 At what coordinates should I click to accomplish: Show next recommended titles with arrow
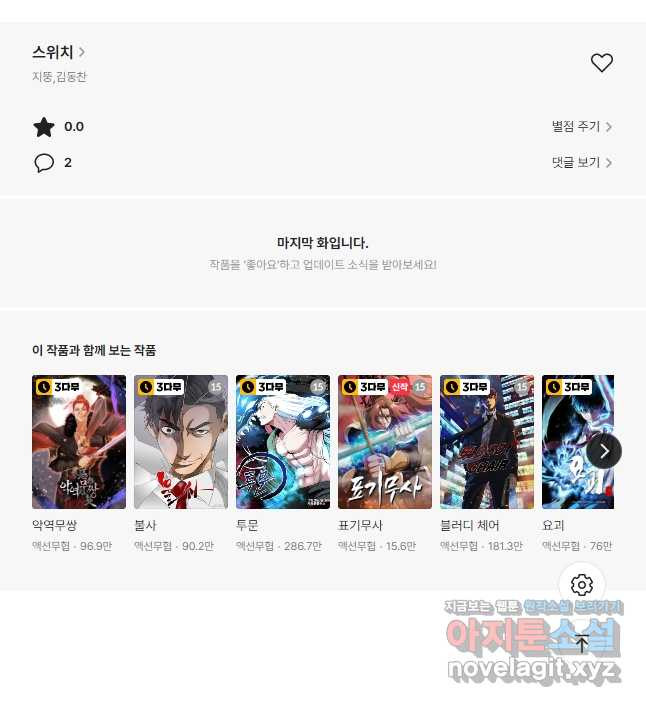click(x=604, y=451)
